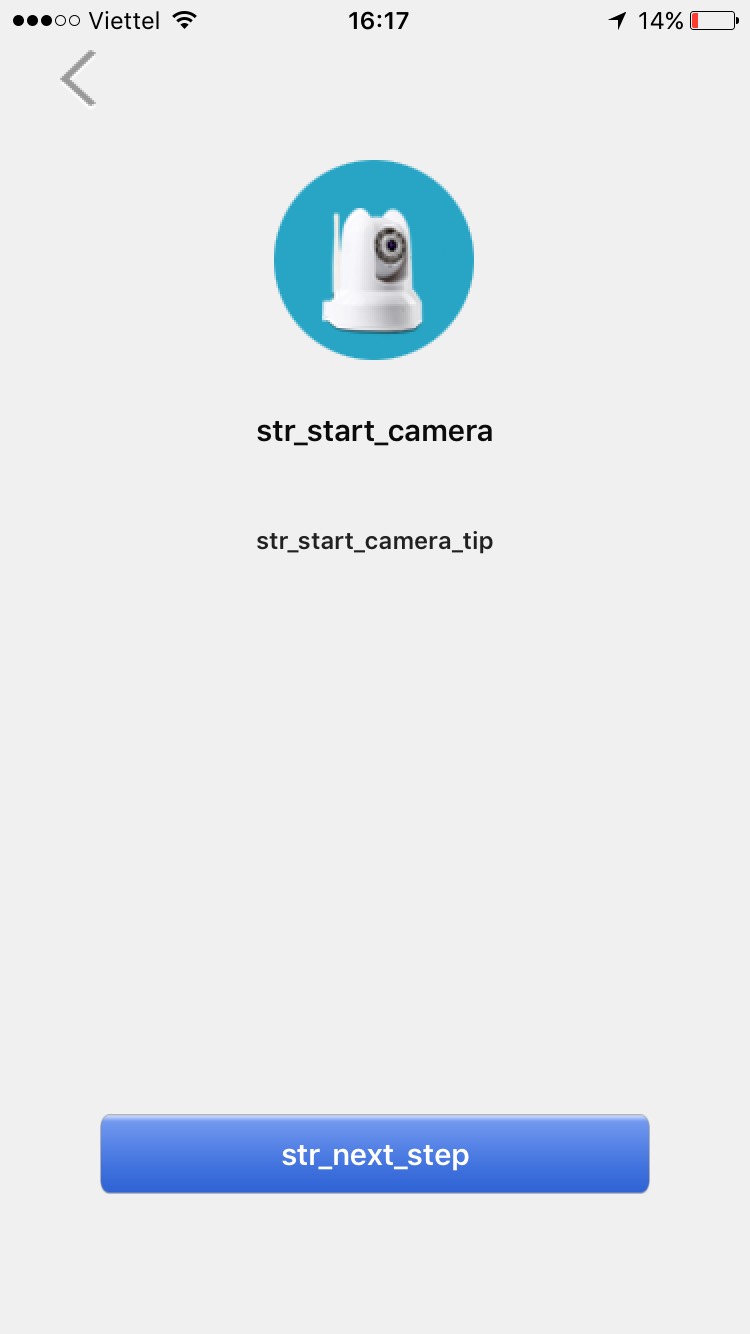Tap the str_next_step button

coord(375,1154)
